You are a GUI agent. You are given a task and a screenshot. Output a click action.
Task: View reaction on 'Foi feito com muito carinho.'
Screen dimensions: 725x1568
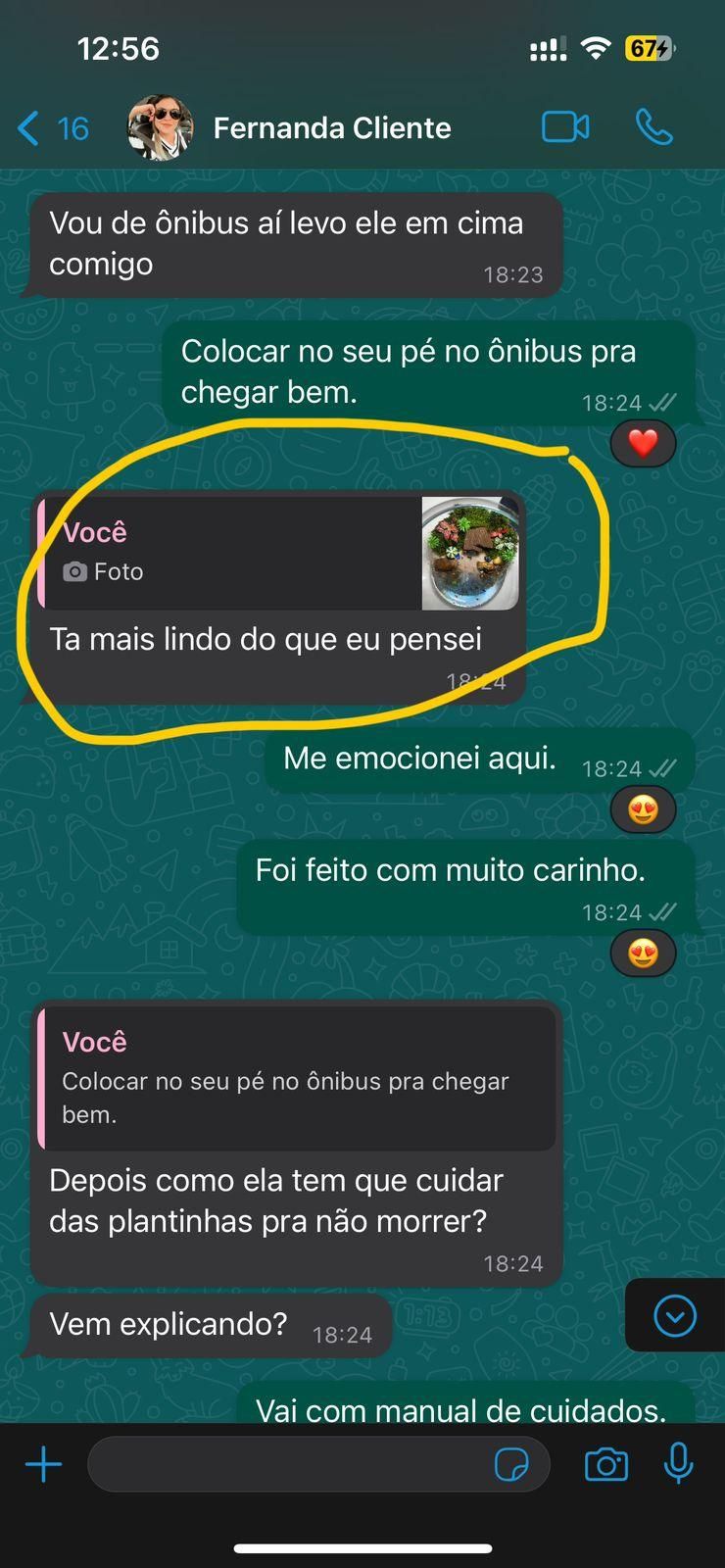pos(643,954)
